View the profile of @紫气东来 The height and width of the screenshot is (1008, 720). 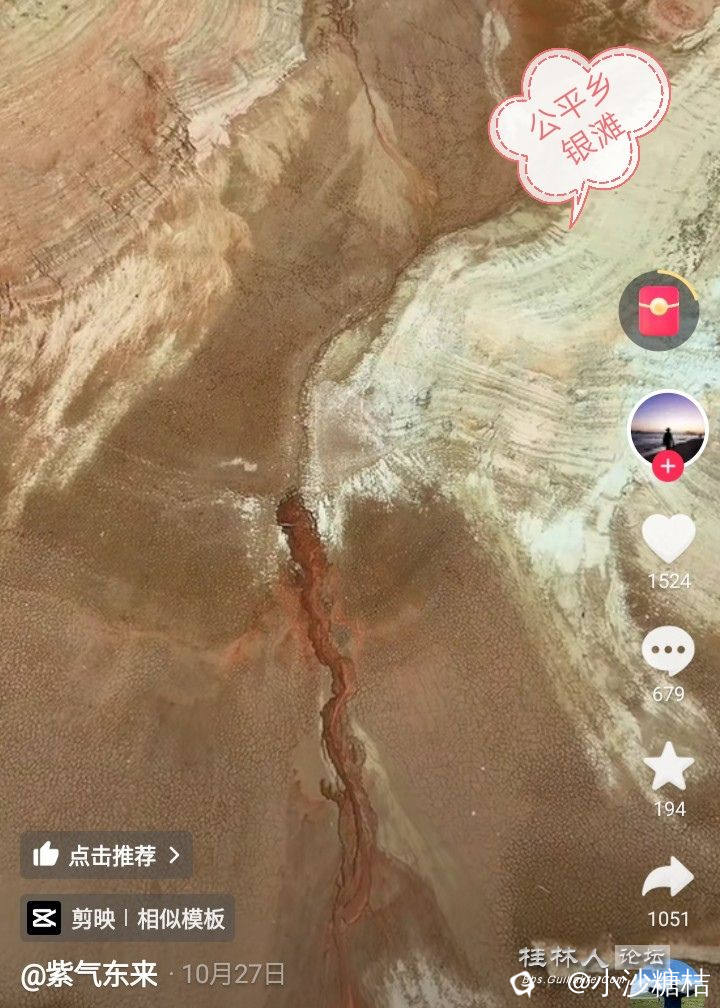tap(90, 974)
